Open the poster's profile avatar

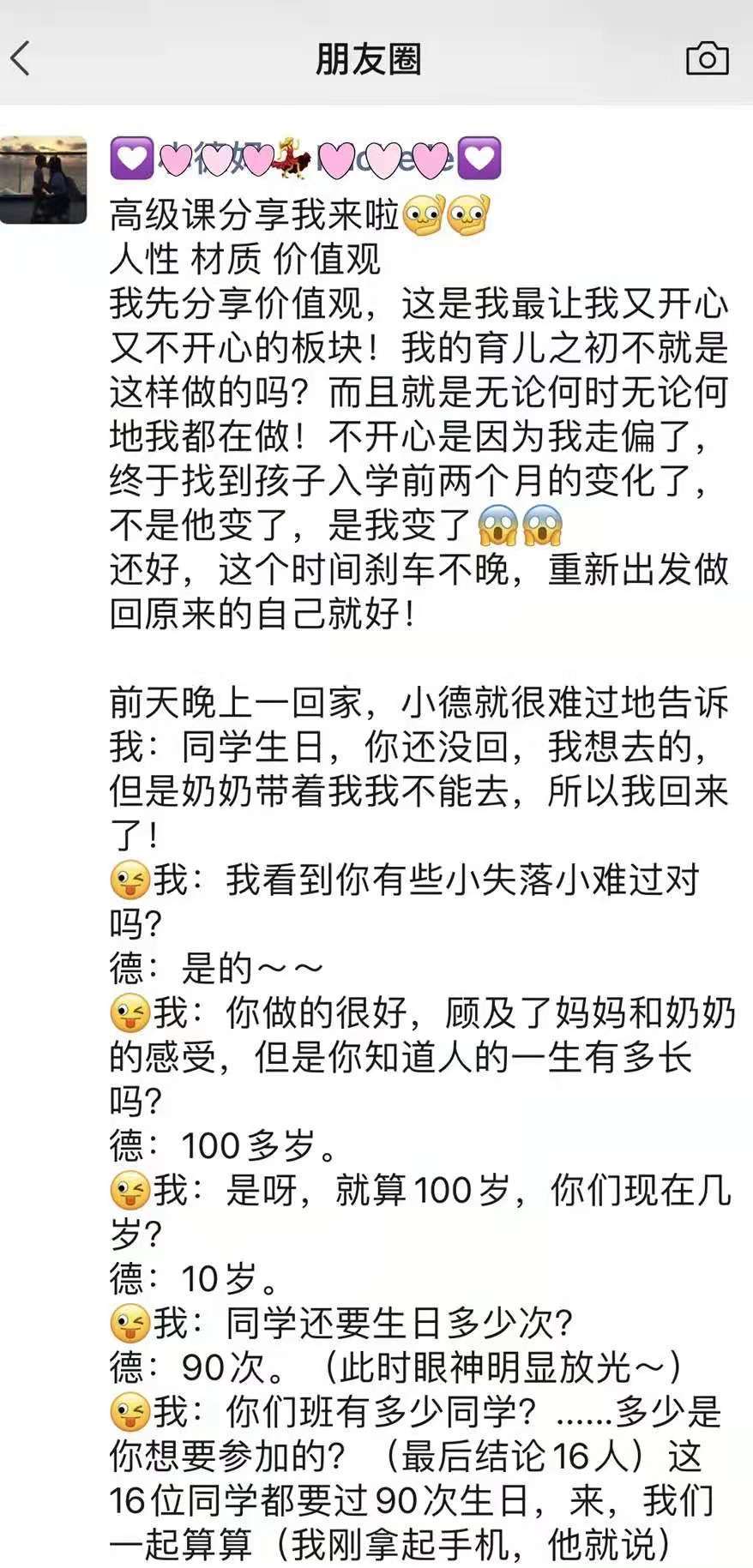(44, 179)
